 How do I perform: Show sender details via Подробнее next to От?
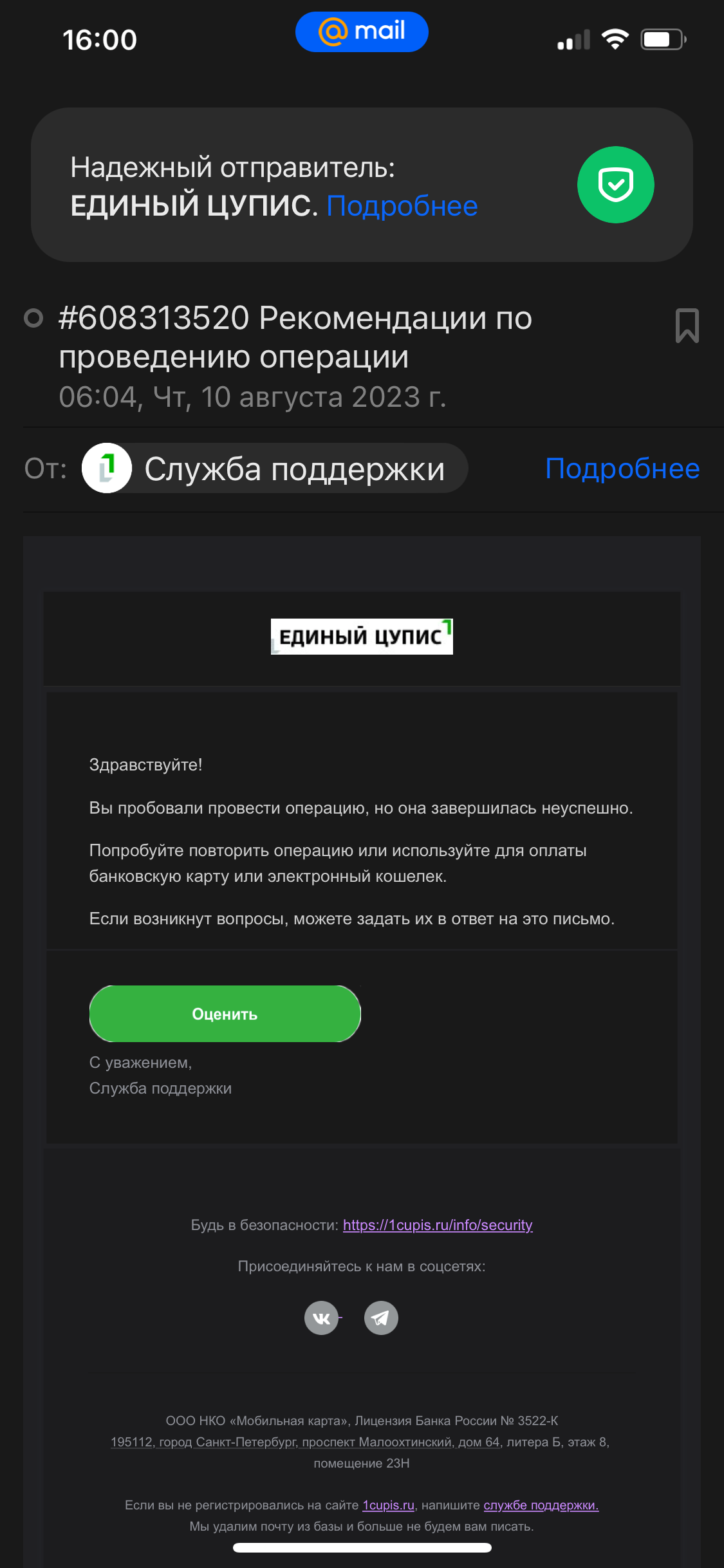[622, 469]
